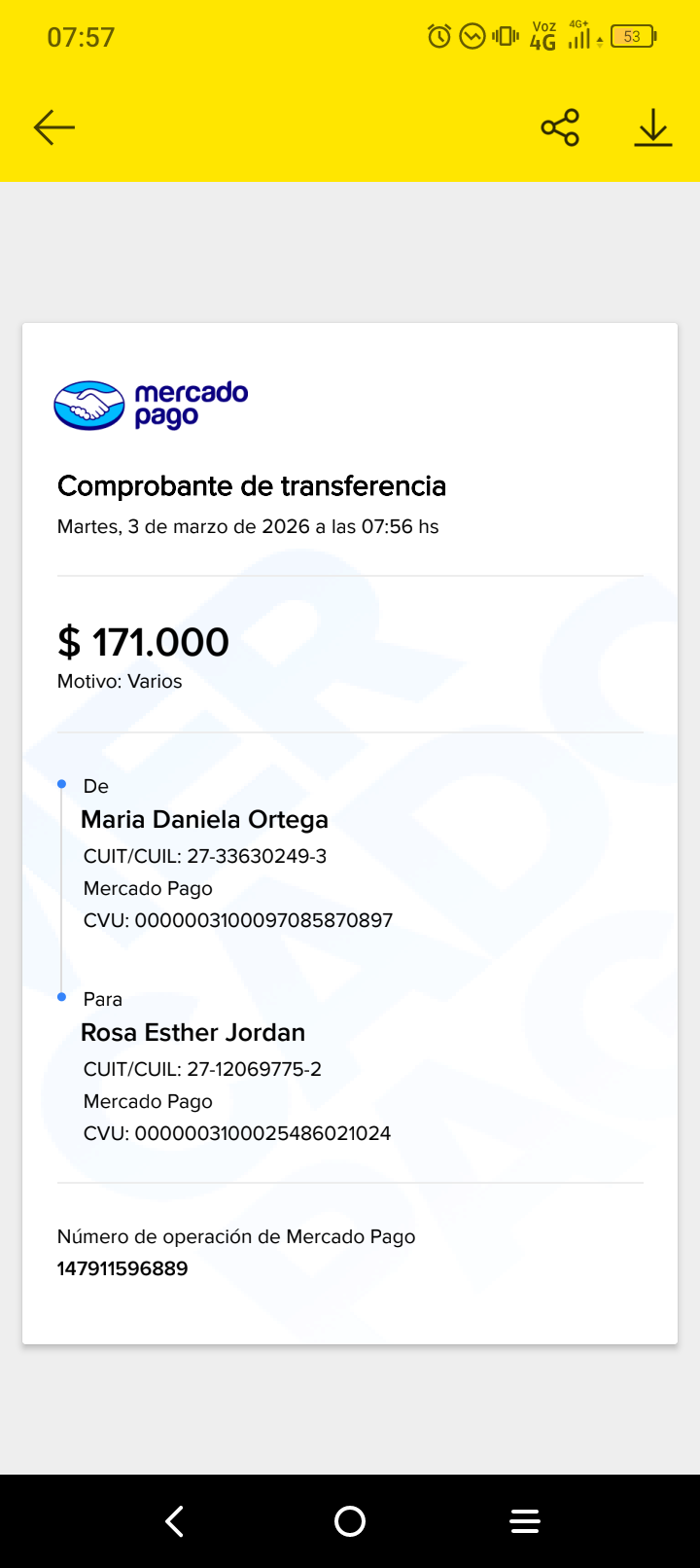Download the transfer receipt
The height and width of the screenshot is (1568, 700).
(653, 127)
